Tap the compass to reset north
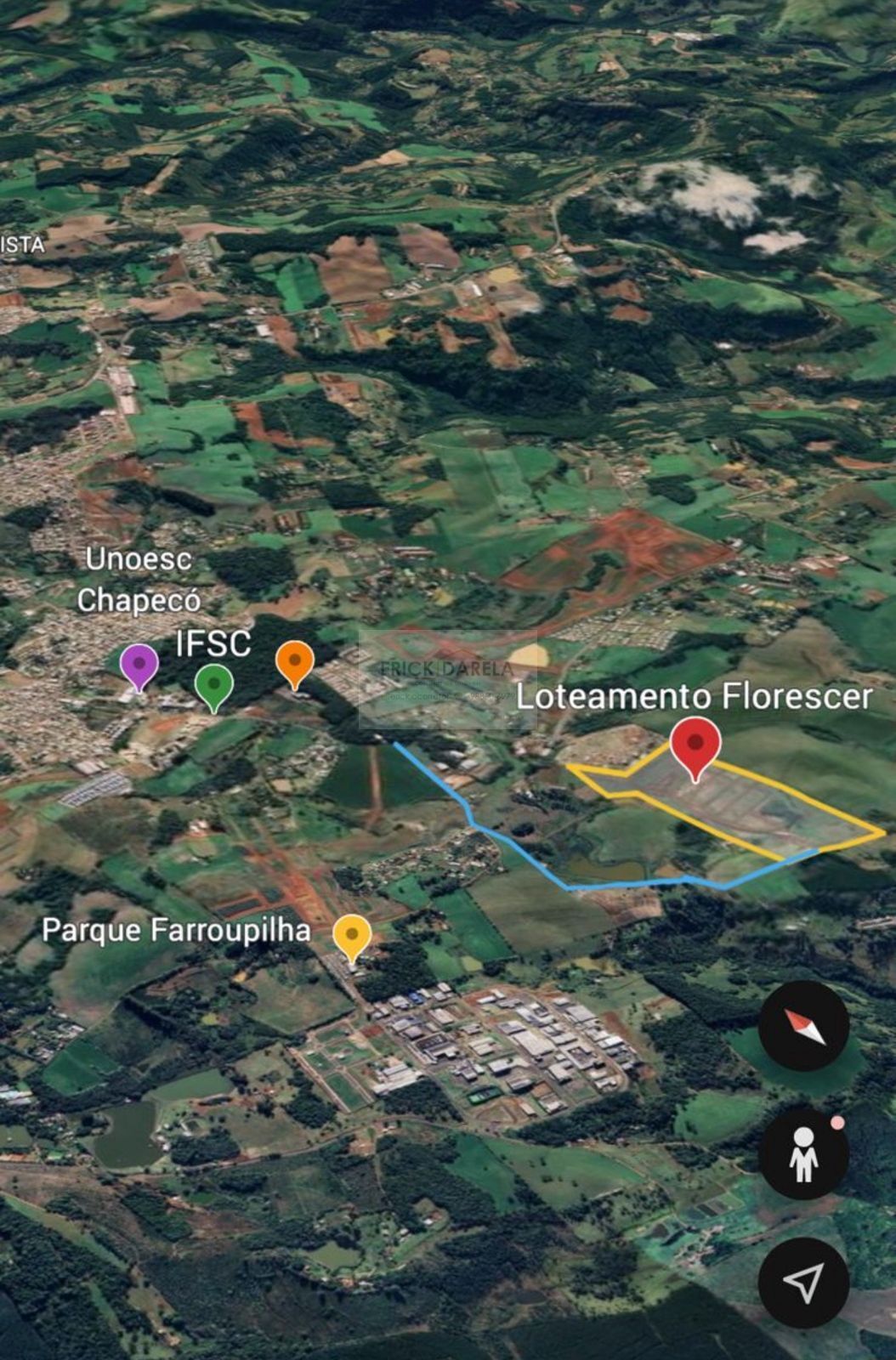Image resolution: width=896 pixels, height=1360 pixels. (803, 1026)
